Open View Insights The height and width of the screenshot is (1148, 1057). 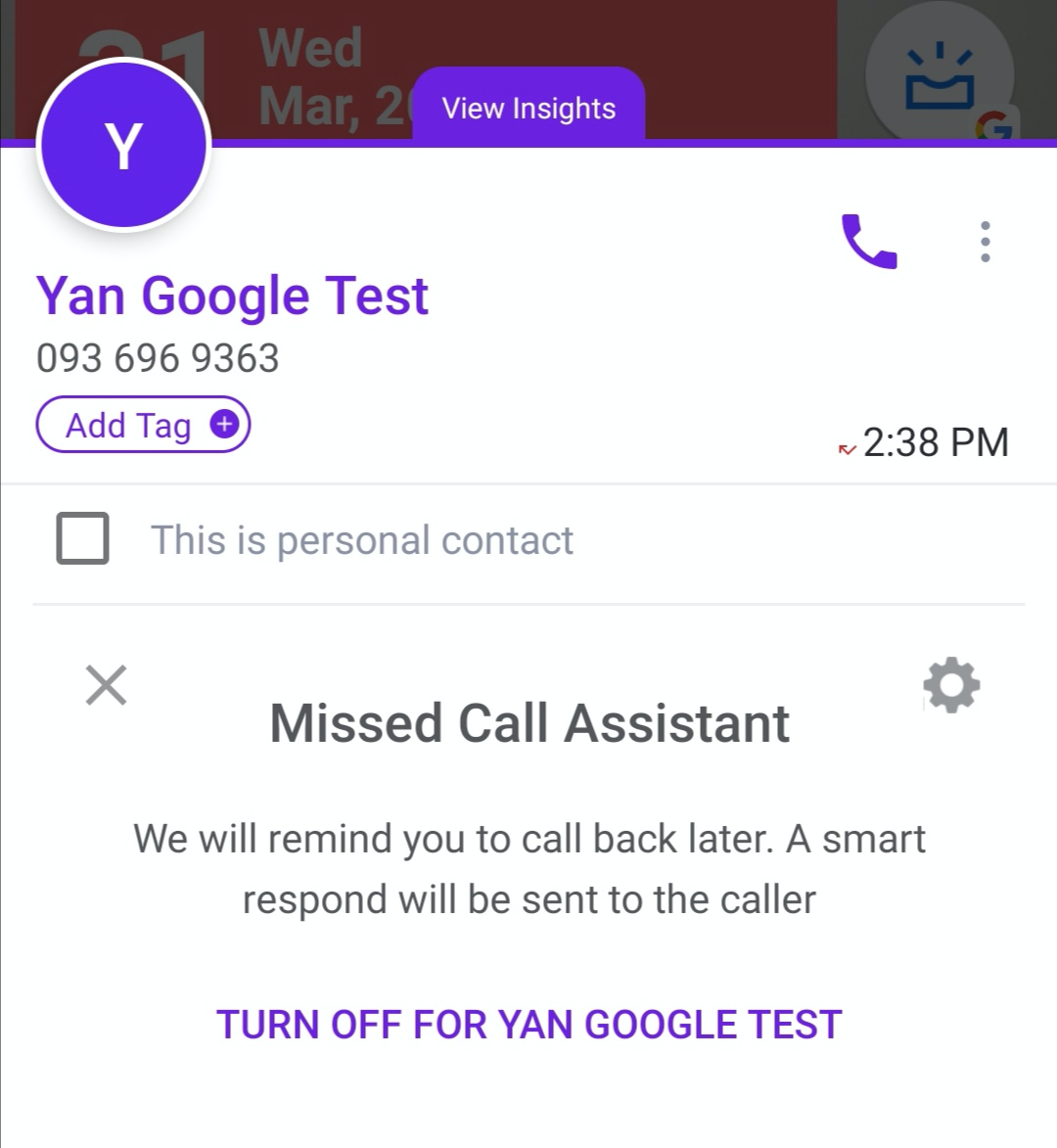[x=528, y=108]
